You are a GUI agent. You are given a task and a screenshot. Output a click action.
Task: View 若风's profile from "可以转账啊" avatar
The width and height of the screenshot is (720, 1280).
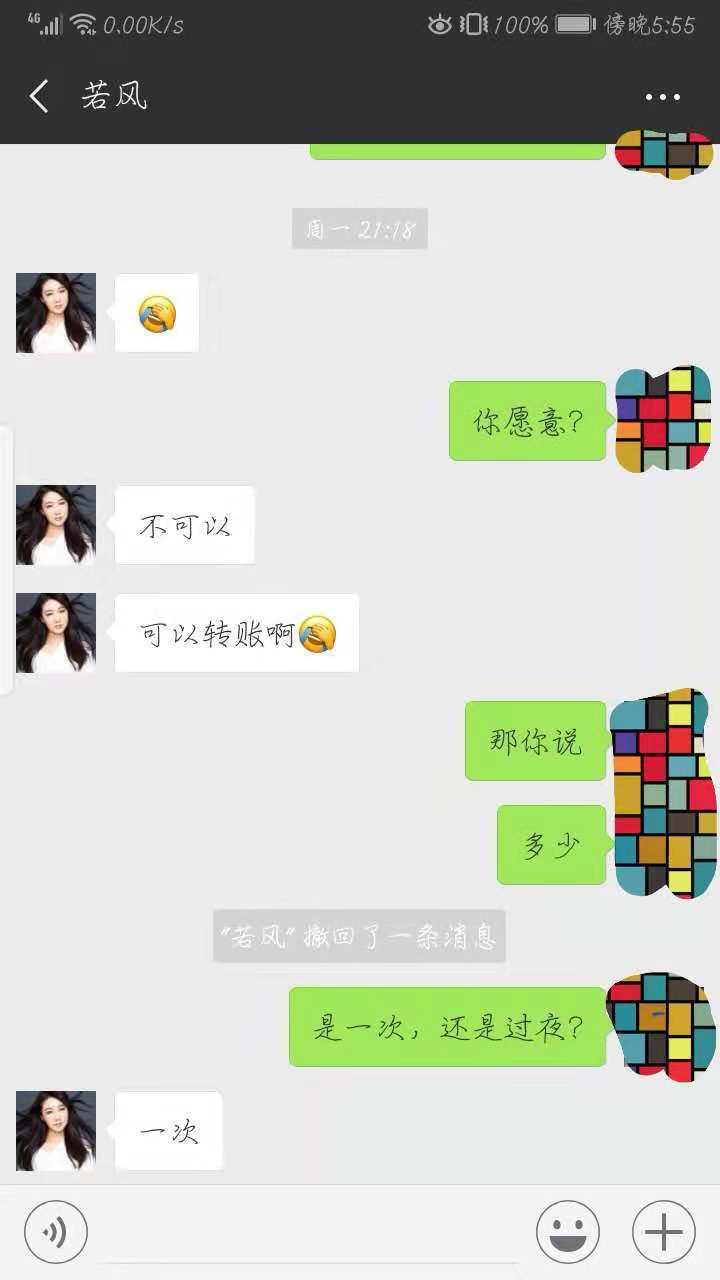click(x=56, y=632)
